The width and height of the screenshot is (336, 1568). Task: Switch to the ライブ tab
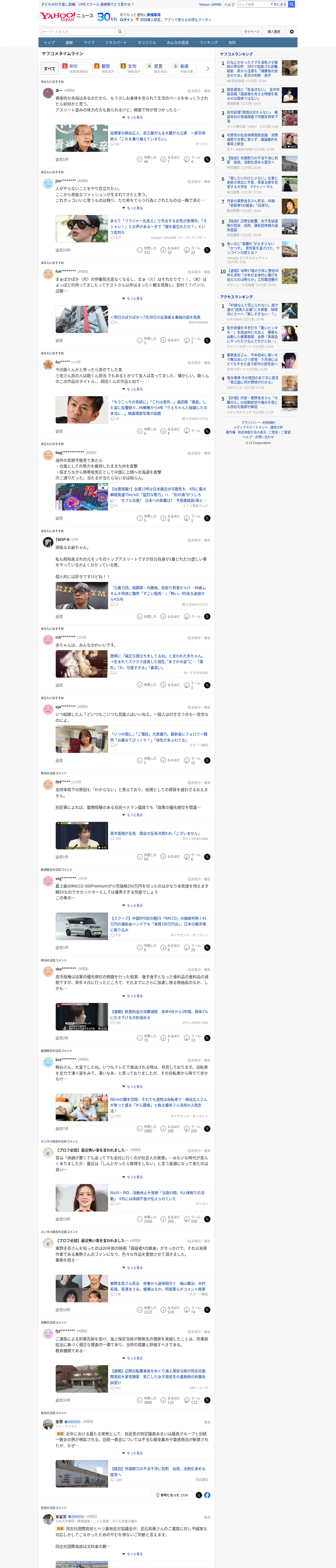pyautogui.click(x=89, y=43)
